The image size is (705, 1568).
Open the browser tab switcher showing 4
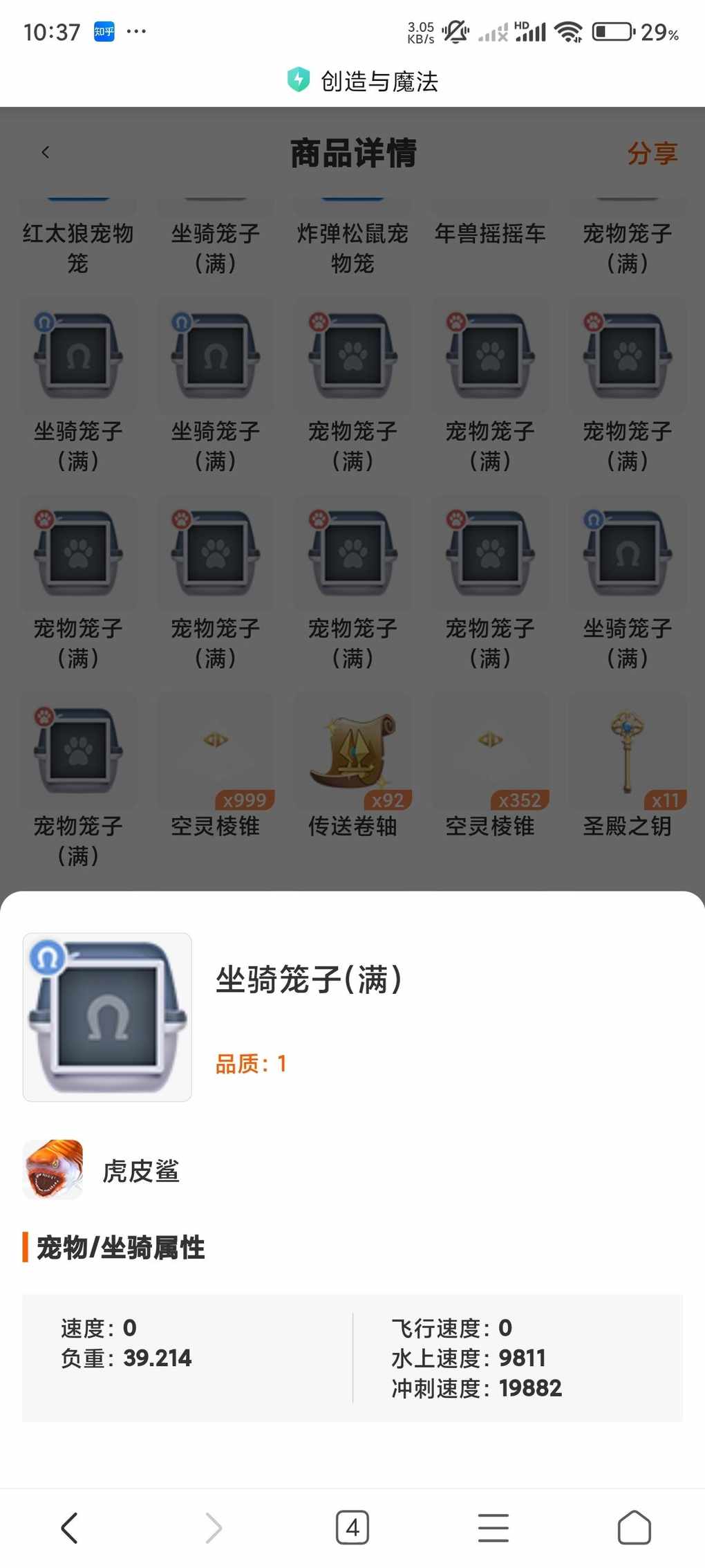tap(352, 1527)
